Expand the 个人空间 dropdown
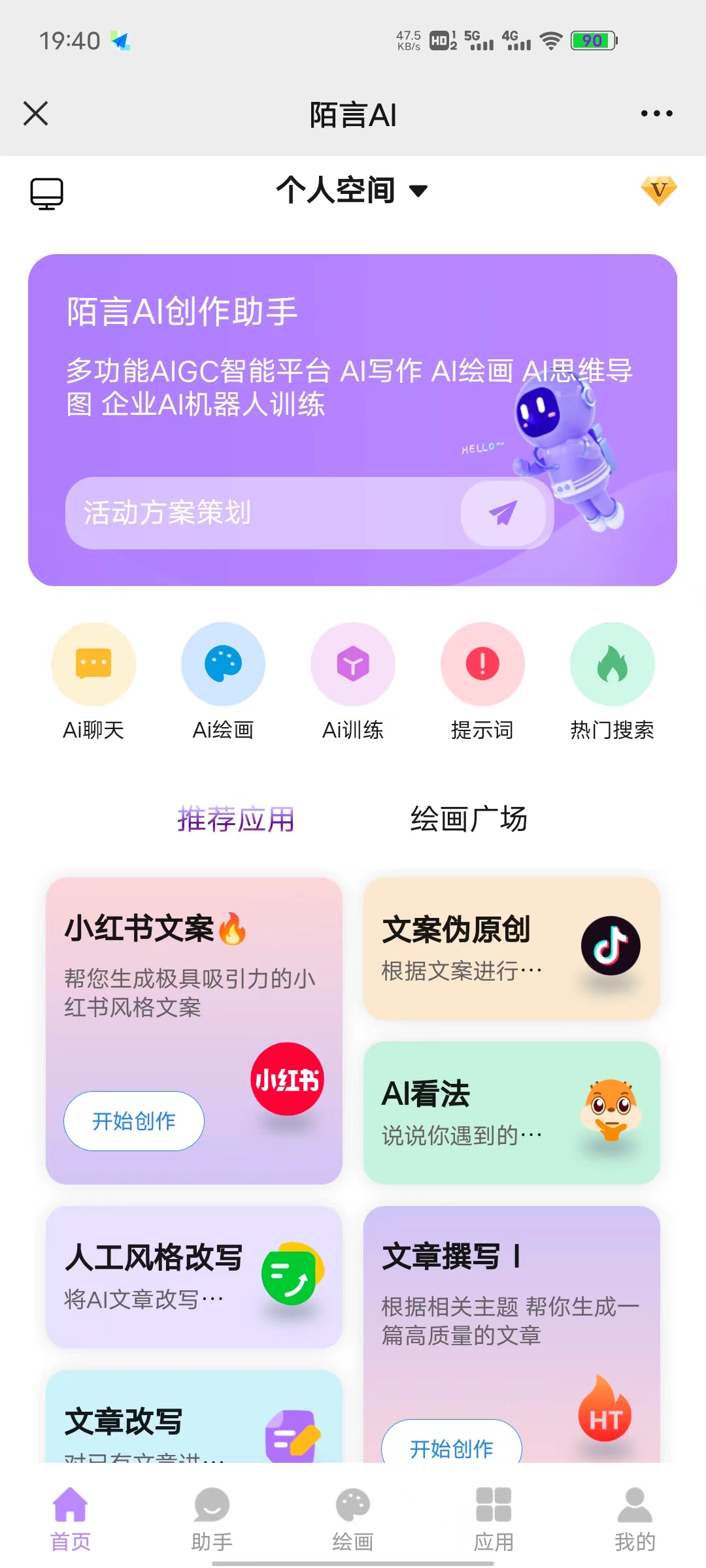706x1568 pixels. [x=352, y=191]
